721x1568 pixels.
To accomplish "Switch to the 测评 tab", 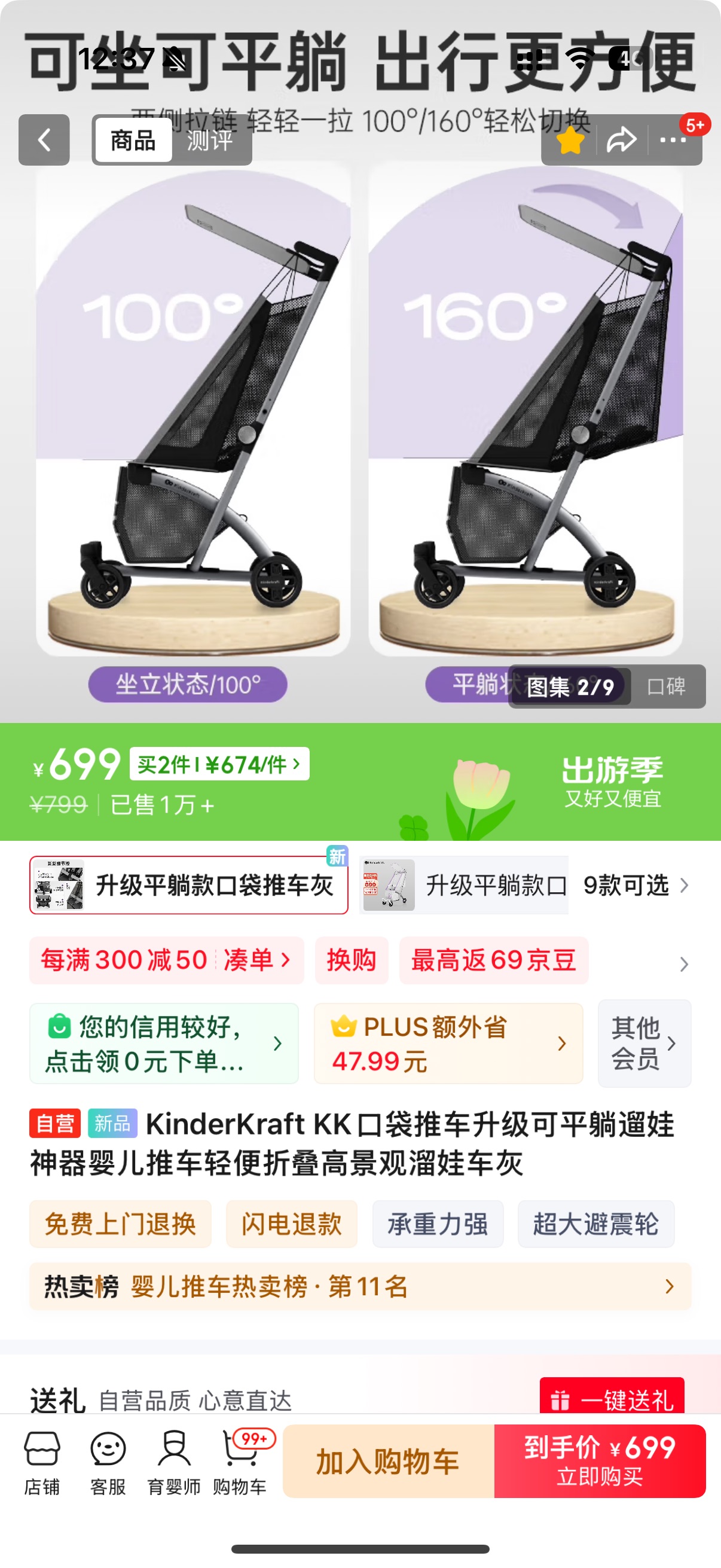I will 210,141.
